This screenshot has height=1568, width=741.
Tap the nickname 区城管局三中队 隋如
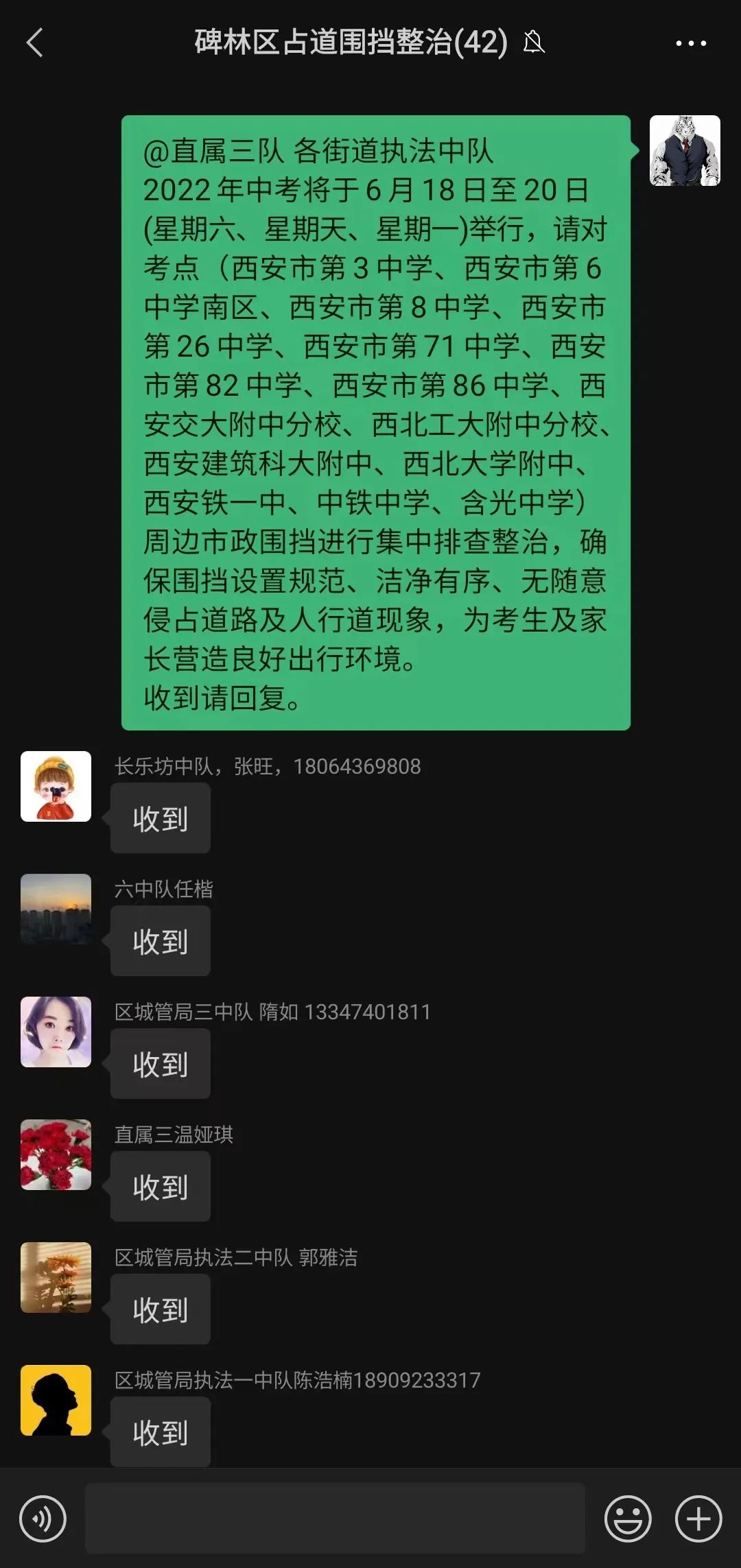point(206,1012)
